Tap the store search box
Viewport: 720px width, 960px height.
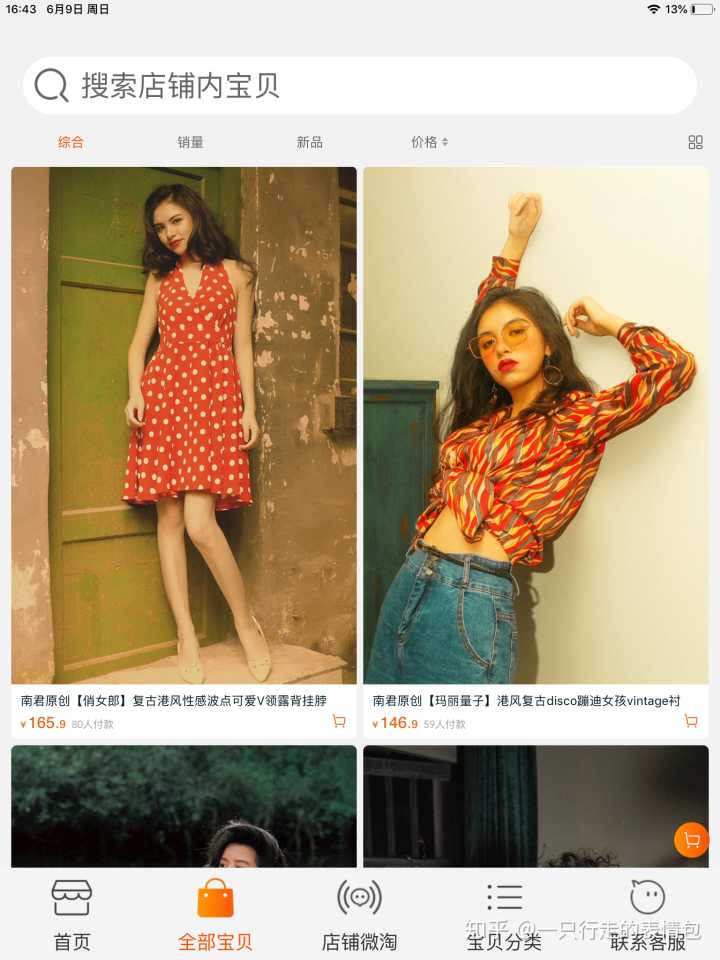pos(360,86)
